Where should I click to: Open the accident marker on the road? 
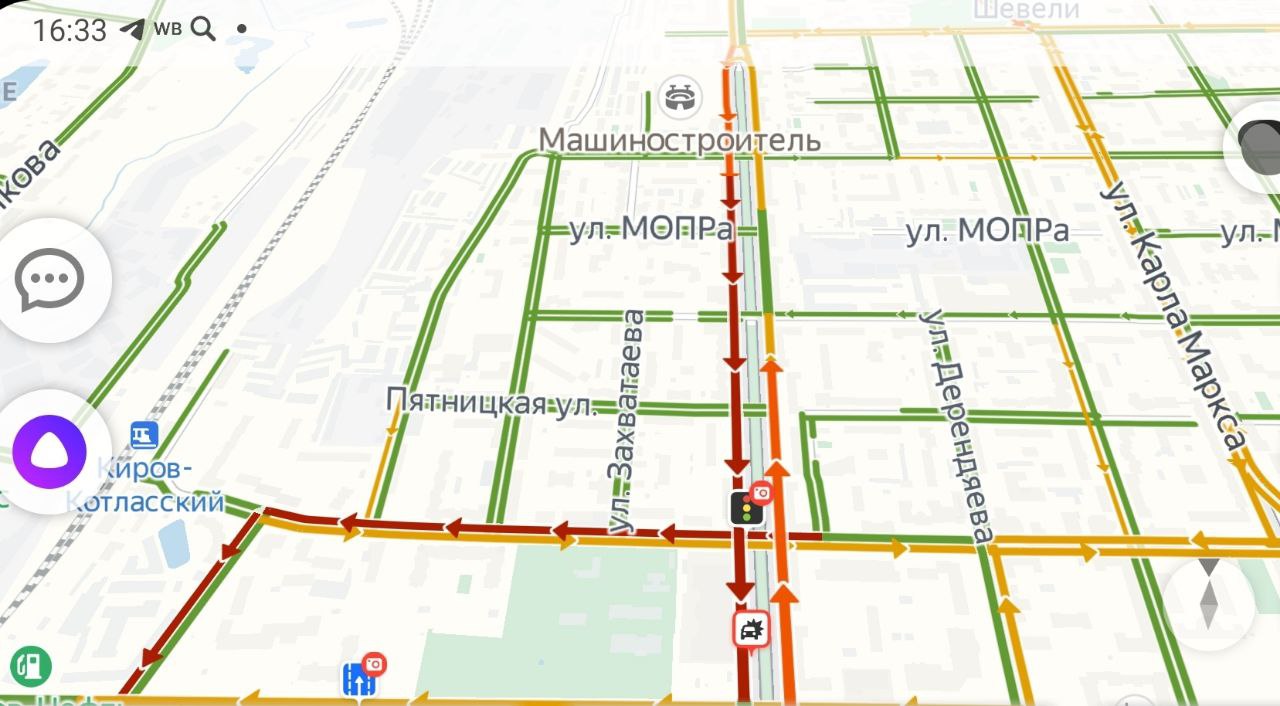750,630
